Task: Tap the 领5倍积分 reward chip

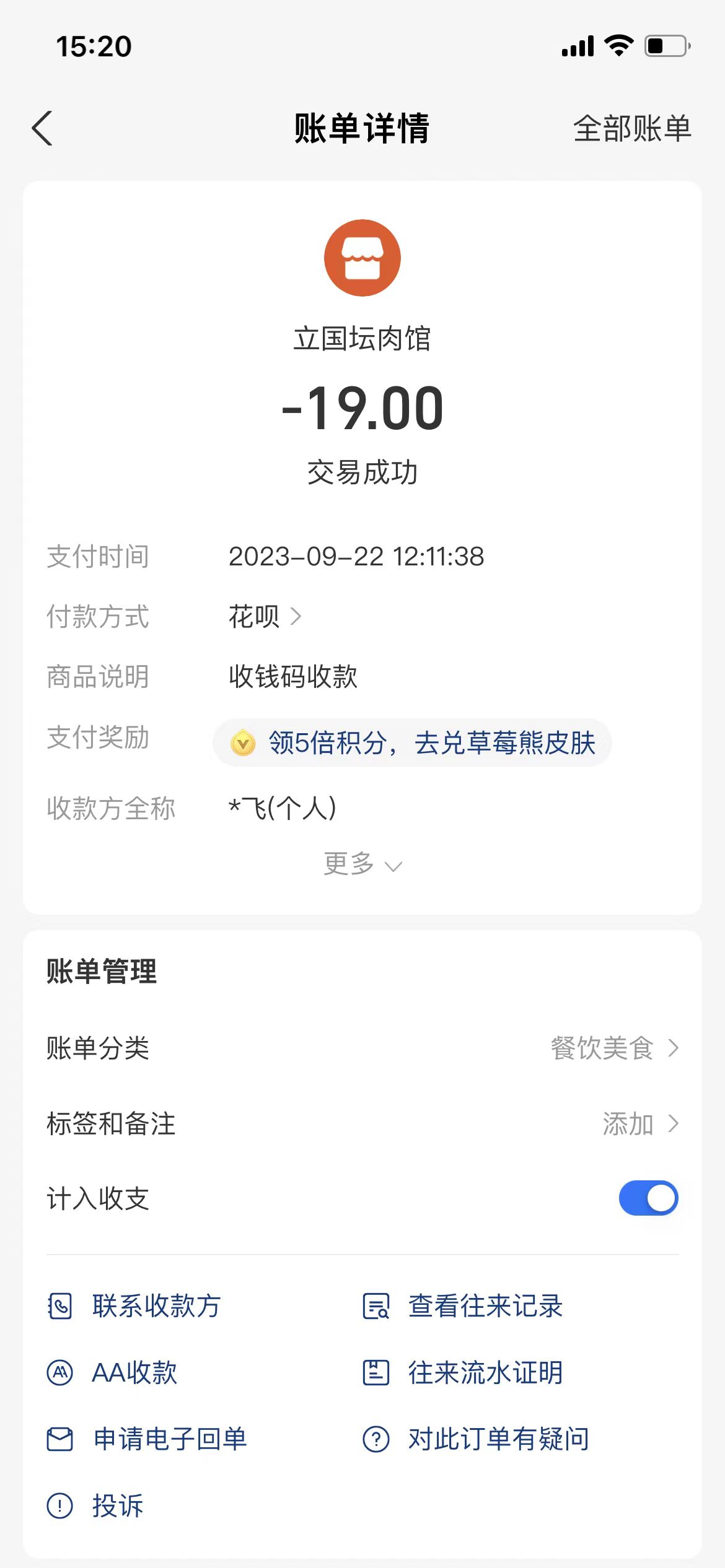Action: point(412,743)
